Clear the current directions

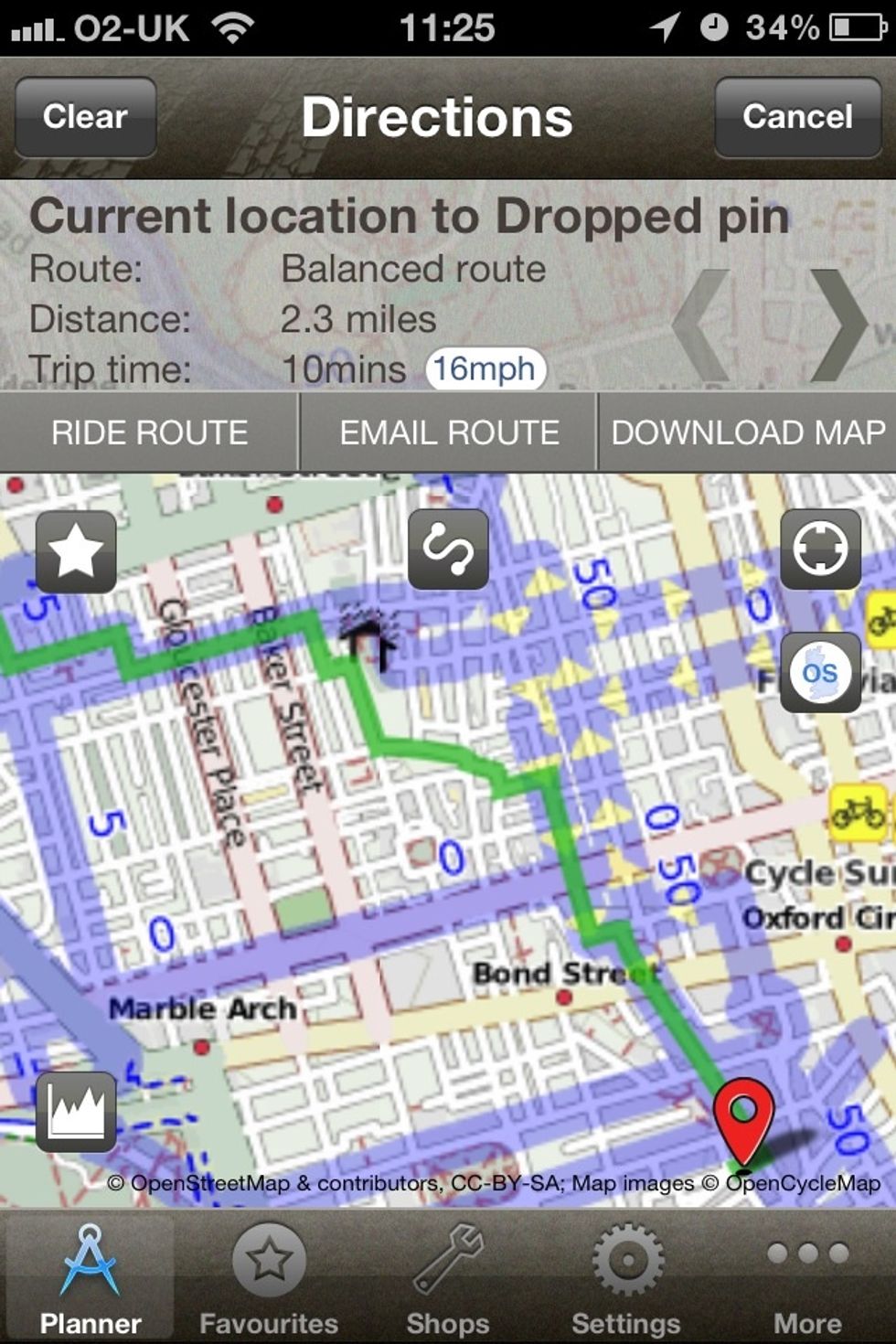[85, 117]
